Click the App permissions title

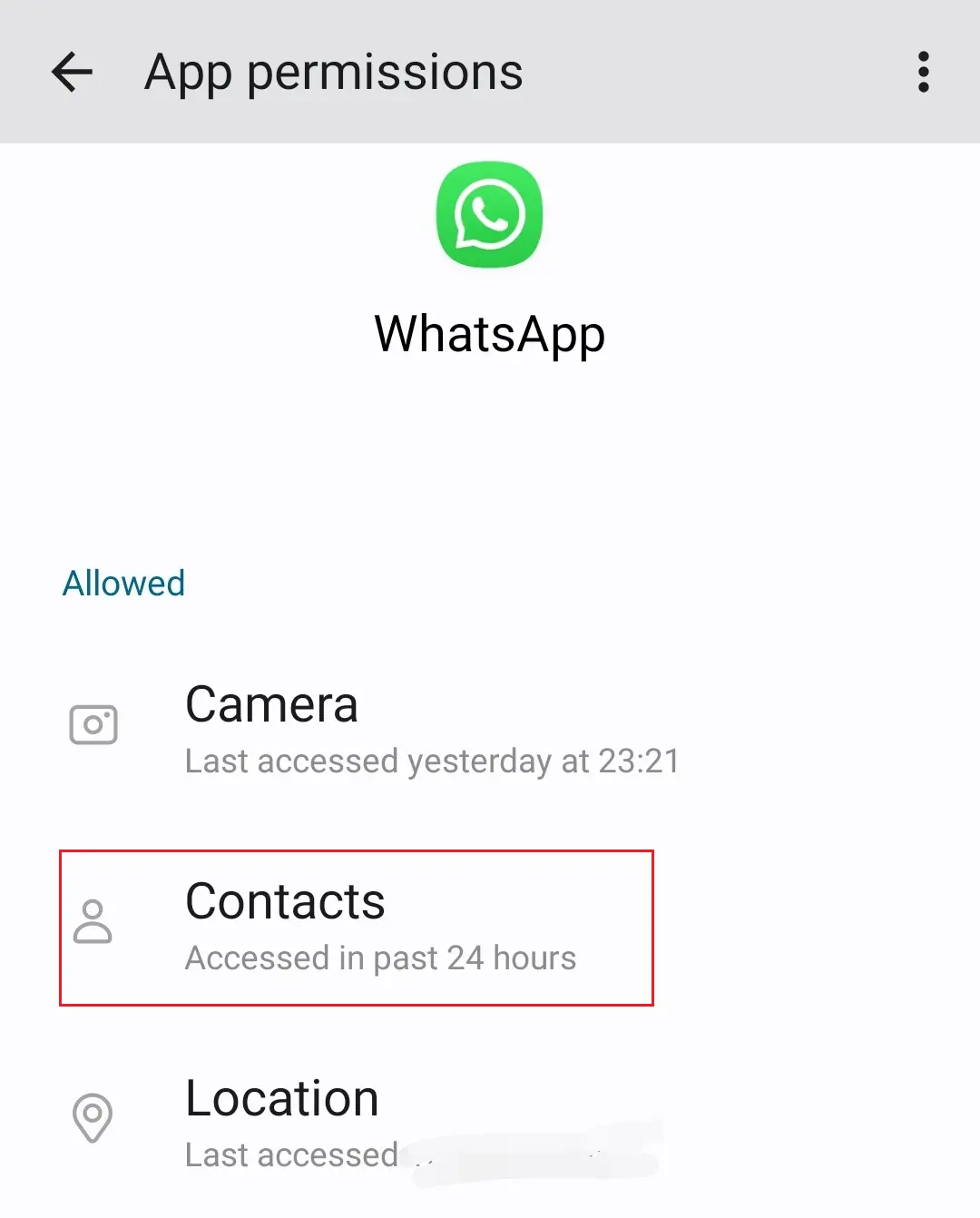click(333, 72)
